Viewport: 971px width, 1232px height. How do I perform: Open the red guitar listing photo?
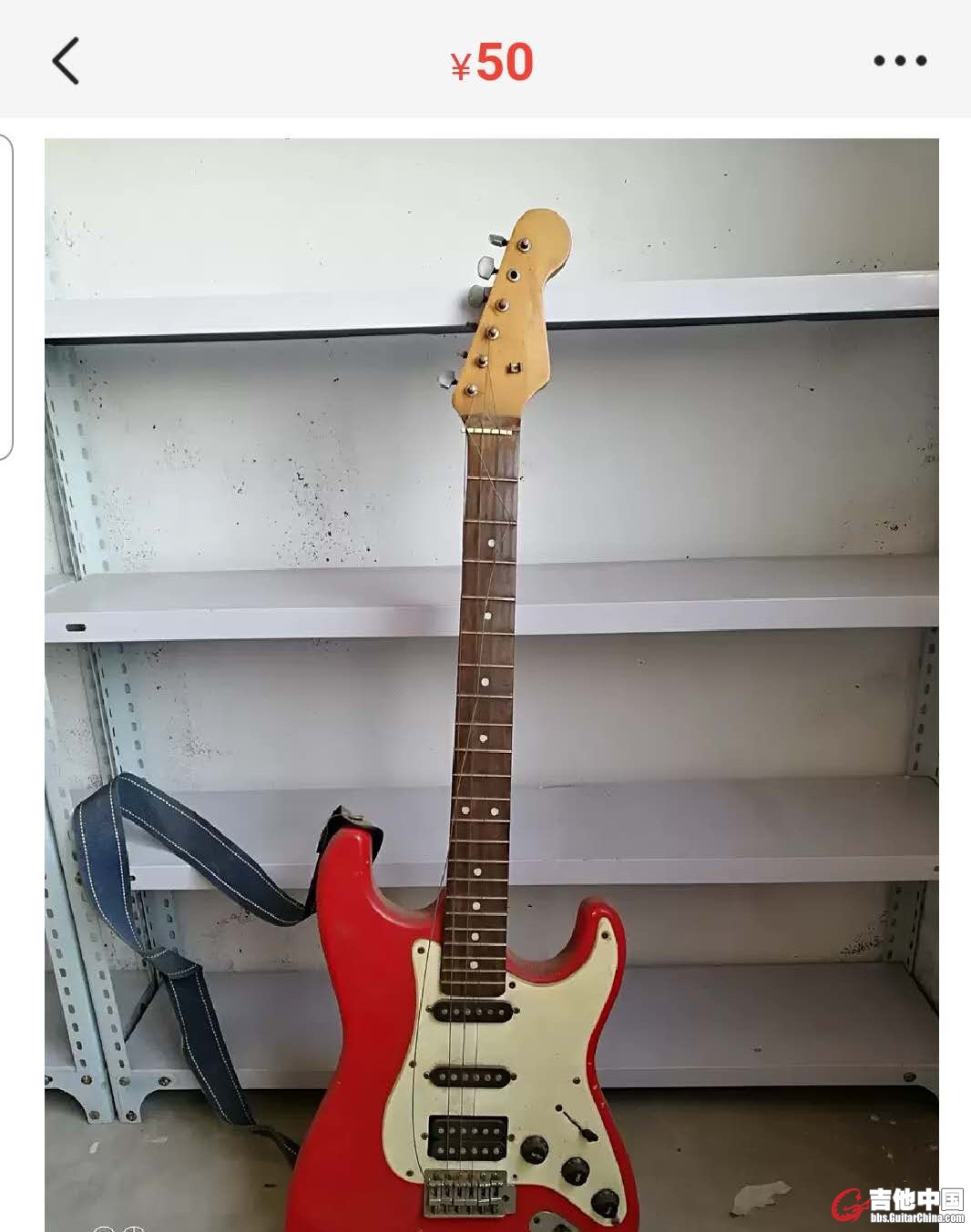point(492,683)
